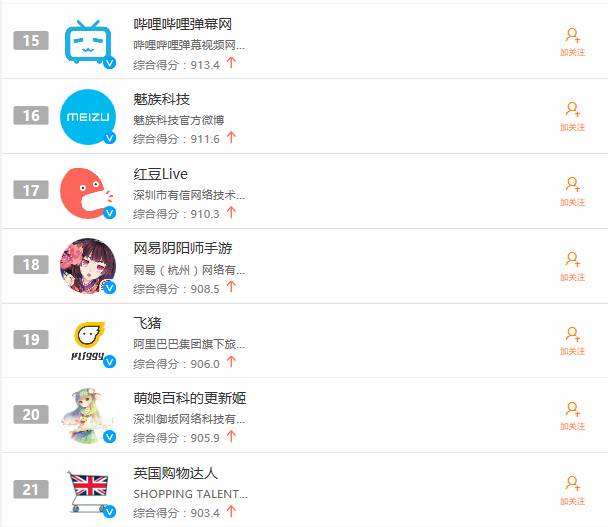Open 英国购物达人 entry
This screenshot has height=527, width=608.
[x=175, y=473]
